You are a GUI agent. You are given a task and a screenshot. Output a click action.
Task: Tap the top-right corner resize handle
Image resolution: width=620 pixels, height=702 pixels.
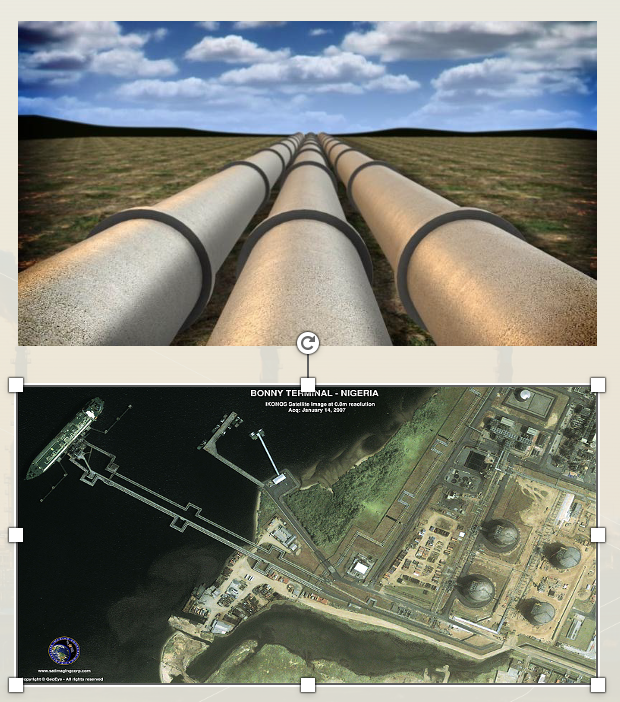[x=598, y=385]
